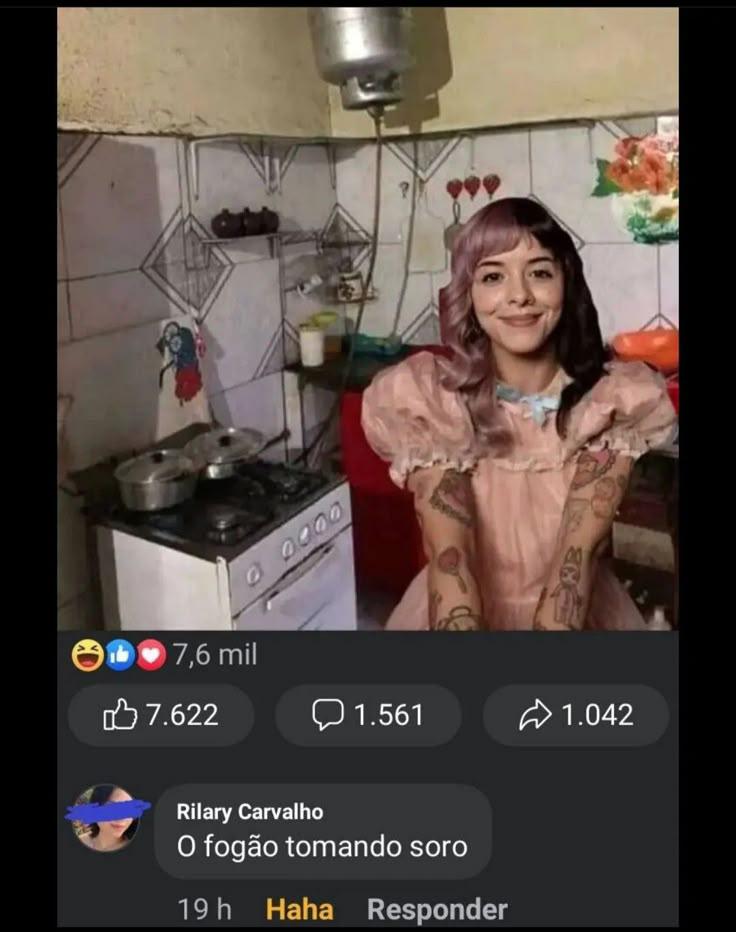Open the 1.561 comments on the post
The width and height of the screenshot is (736, 932).
click(368, 715)
